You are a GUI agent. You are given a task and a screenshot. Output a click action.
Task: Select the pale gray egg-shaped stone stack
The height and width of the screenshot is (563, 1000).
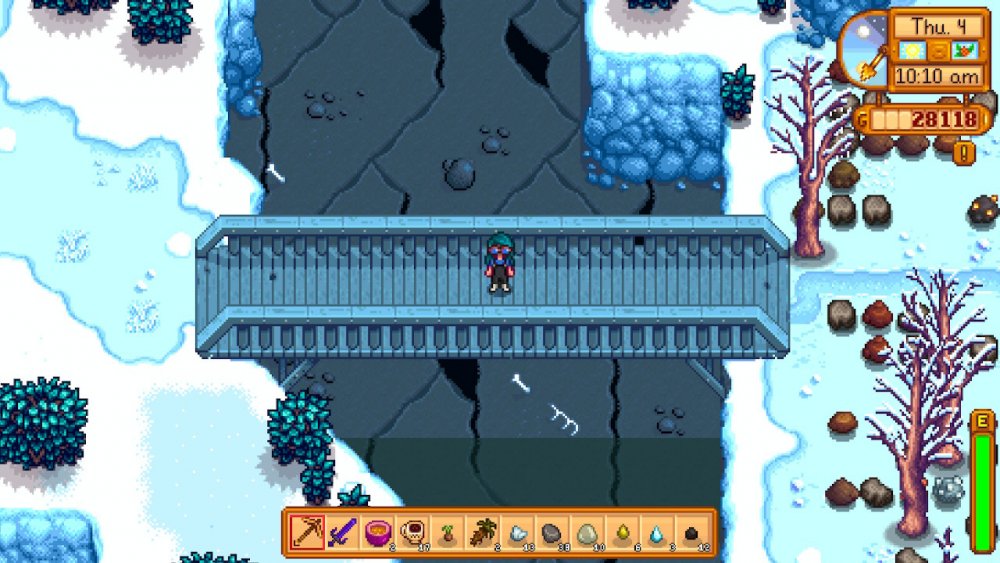(x=589, y=532)
